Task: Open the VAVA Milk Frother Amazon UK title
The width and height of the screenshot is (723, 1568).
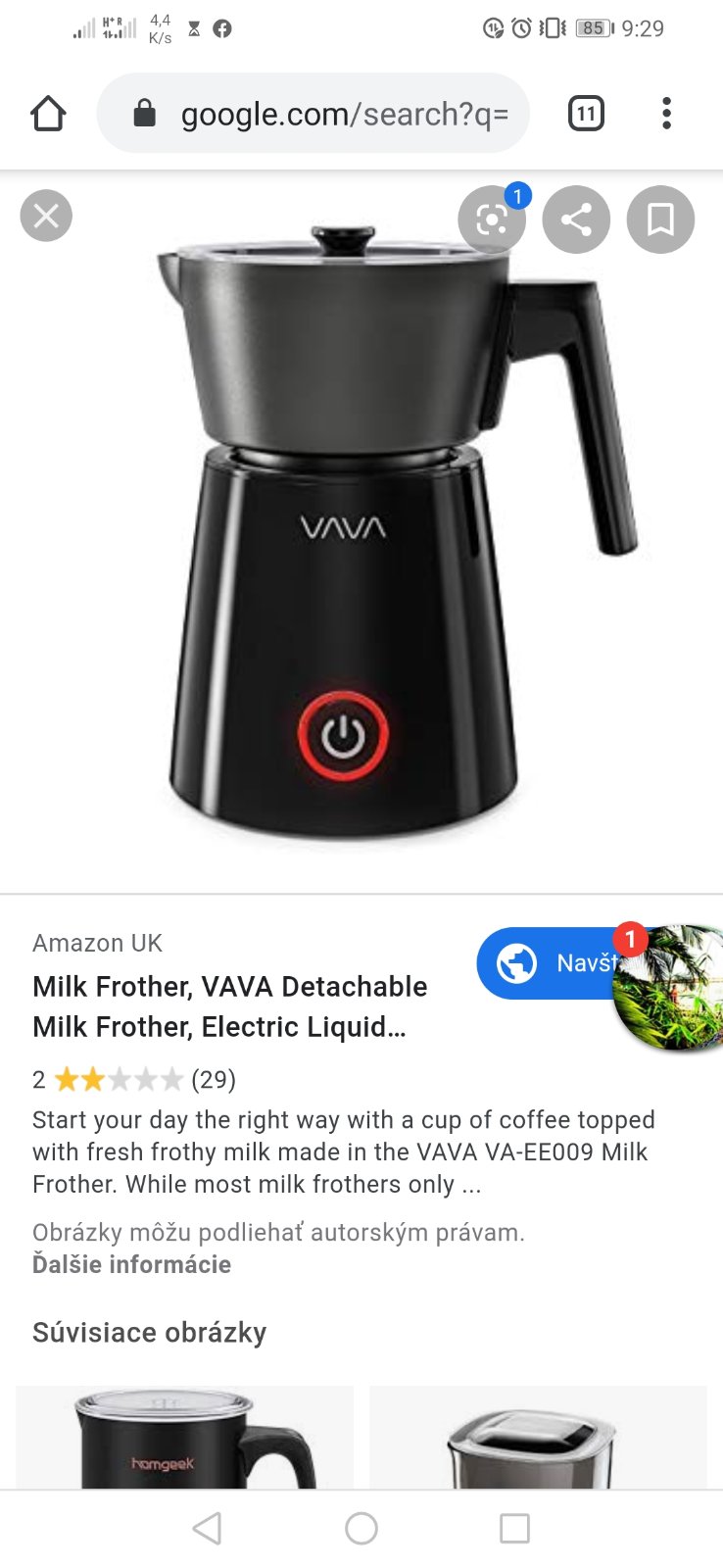Action: point(230,1006)
